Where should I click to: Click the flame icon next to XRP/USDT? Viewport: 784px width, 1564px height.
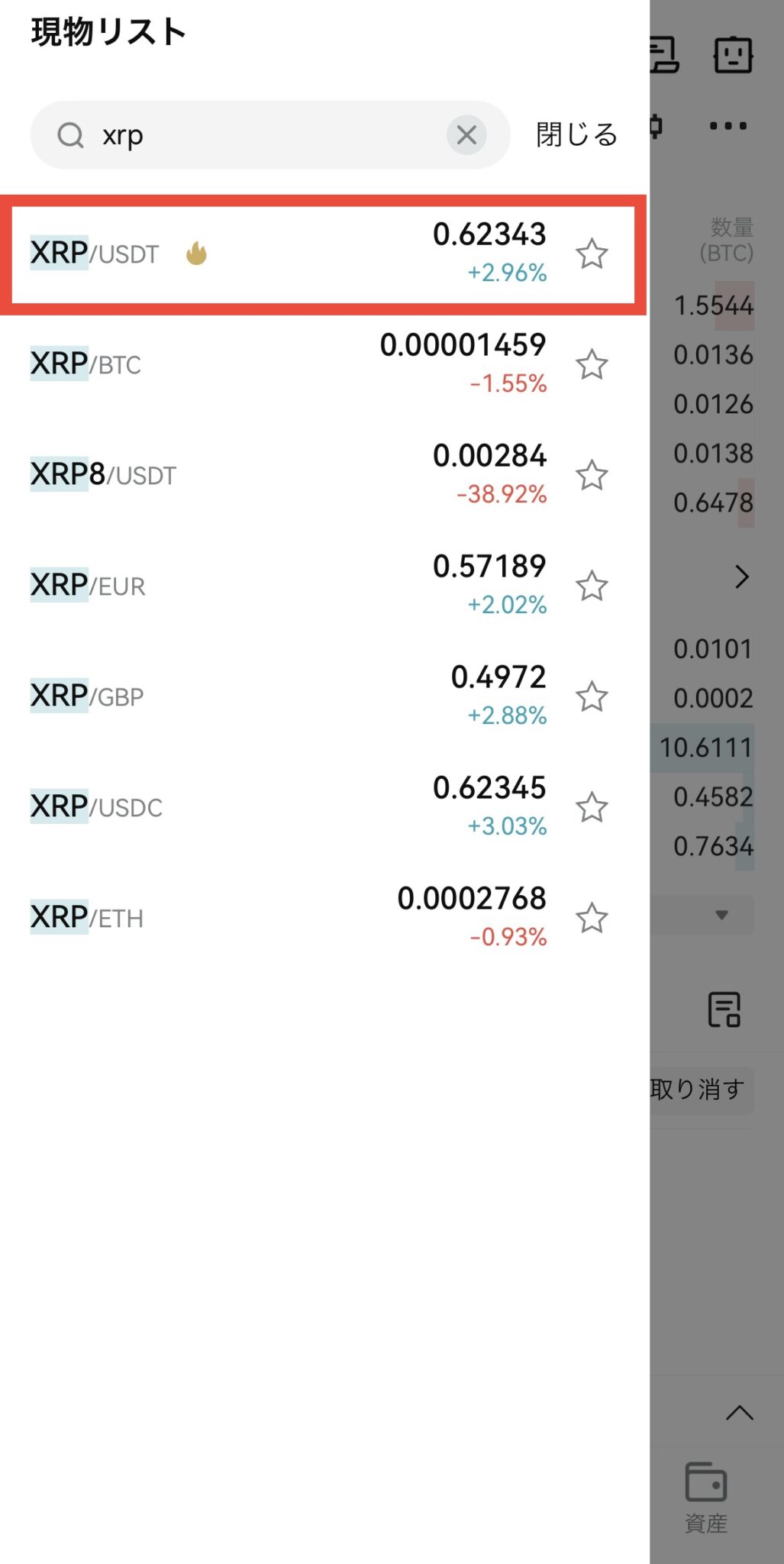195,253
